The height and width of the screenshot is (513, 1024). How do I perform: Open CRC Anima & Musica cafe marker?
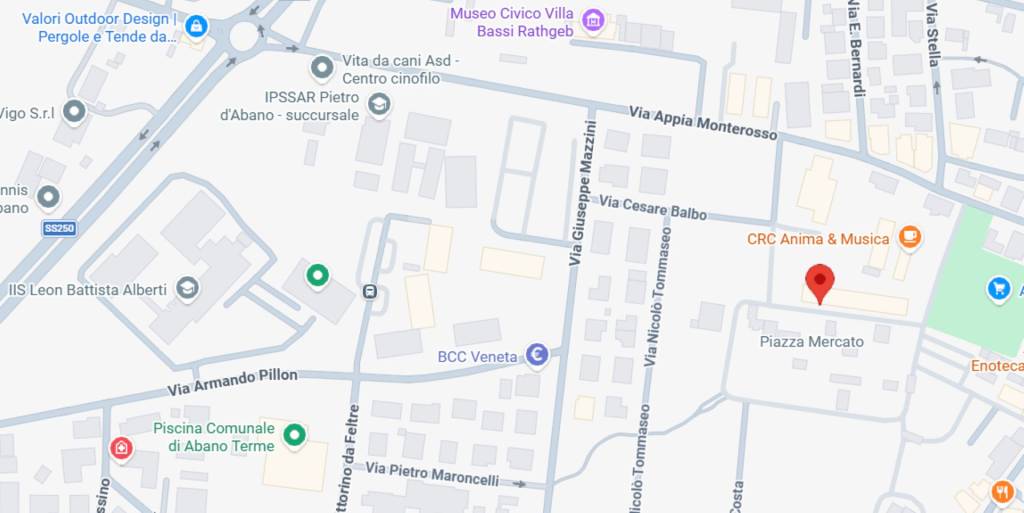(x=908, y=236)
